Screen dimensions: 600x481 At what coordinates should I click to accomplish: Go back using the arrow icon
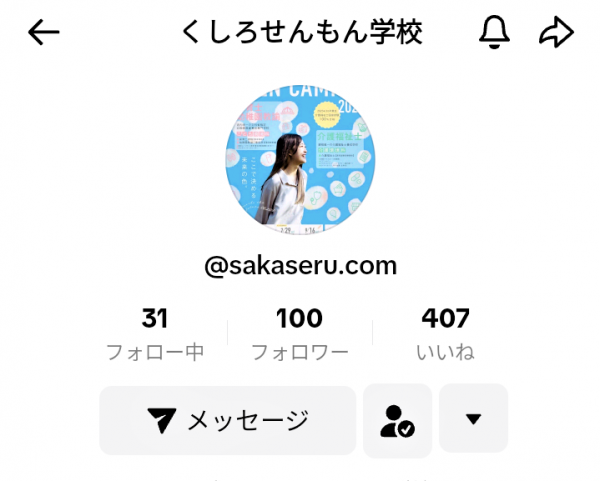[44, 33]
